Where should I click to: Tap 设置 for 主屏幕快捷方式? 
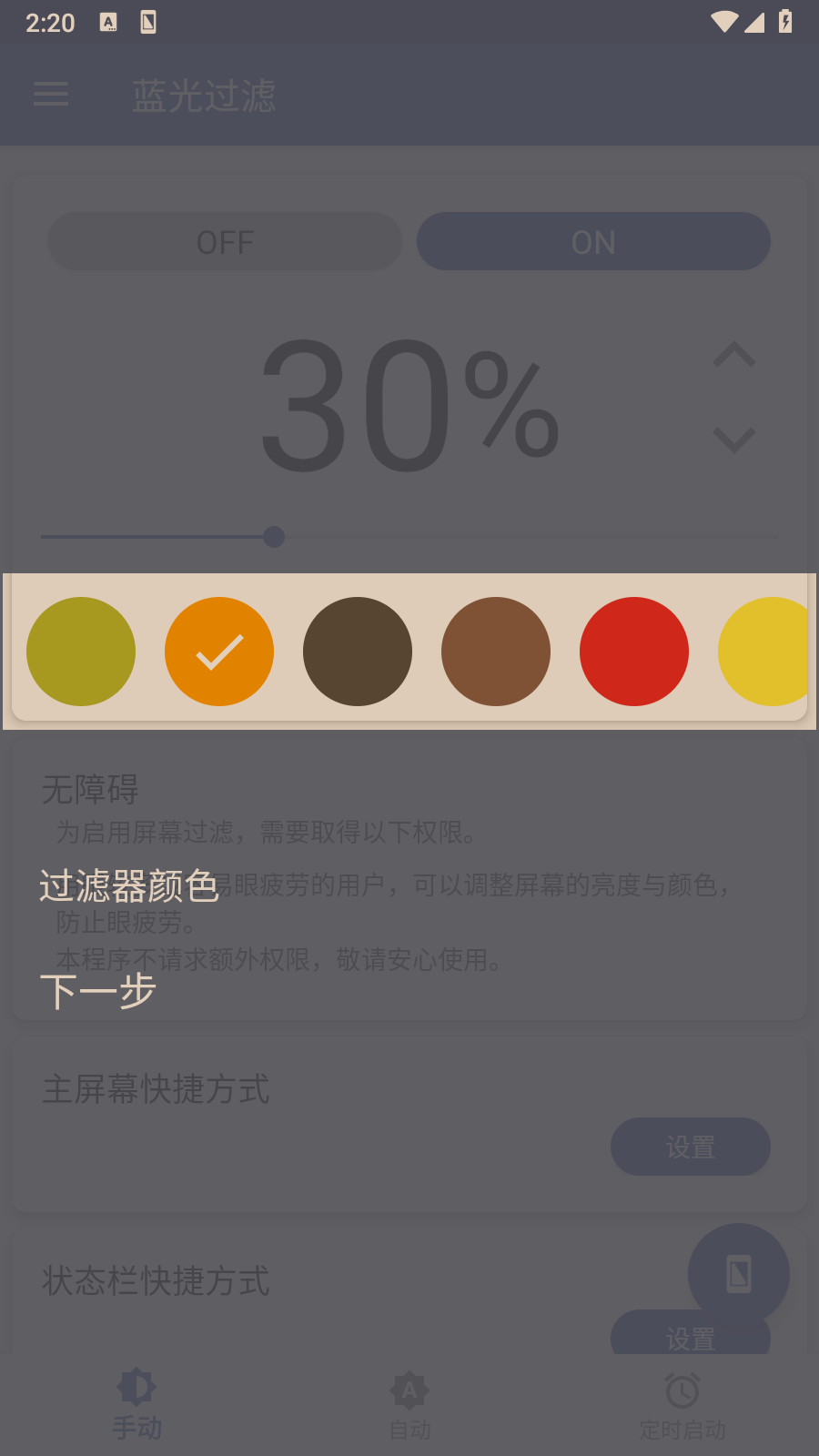coord(690,1147)
